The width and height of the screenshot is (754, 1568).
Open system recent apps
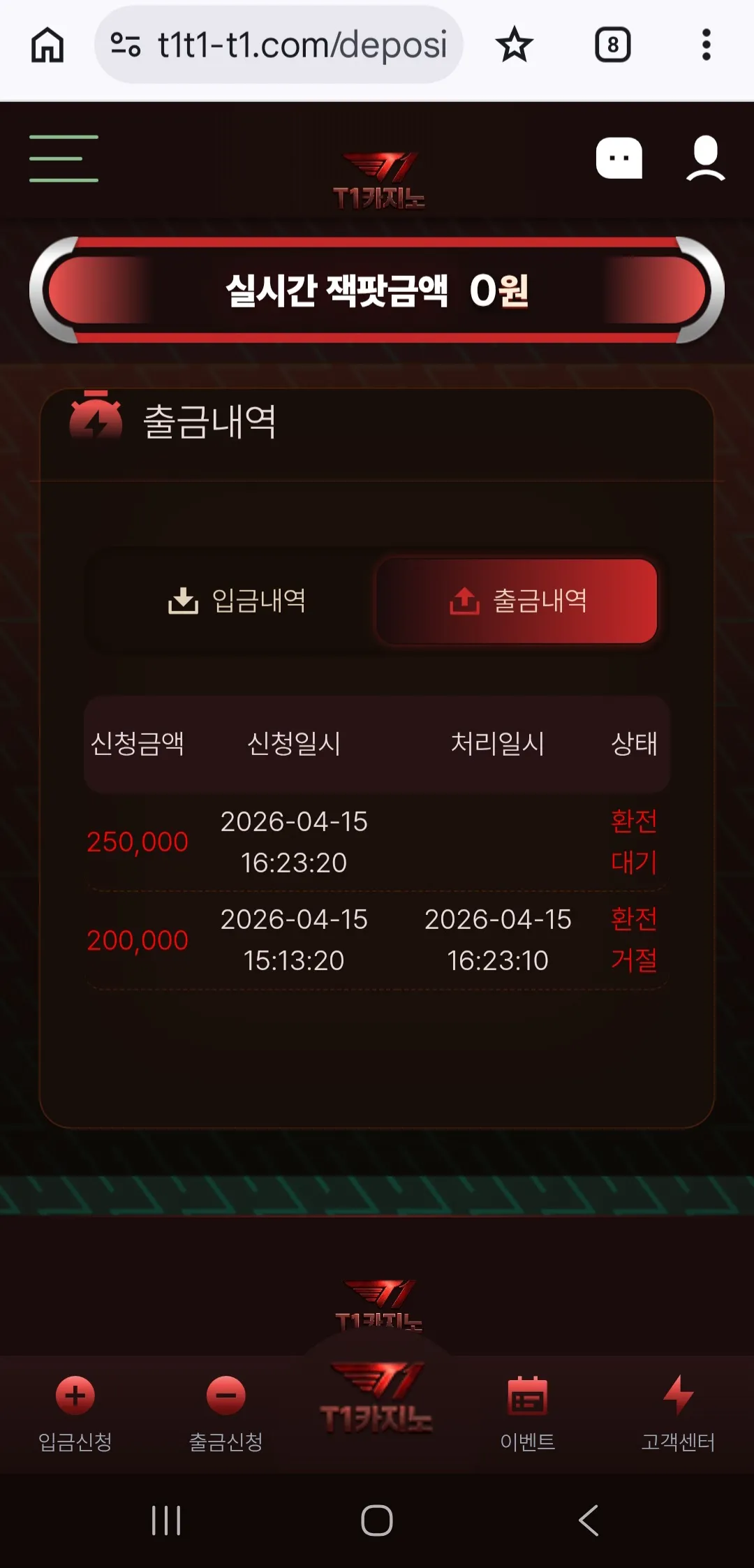point(166,1521)
